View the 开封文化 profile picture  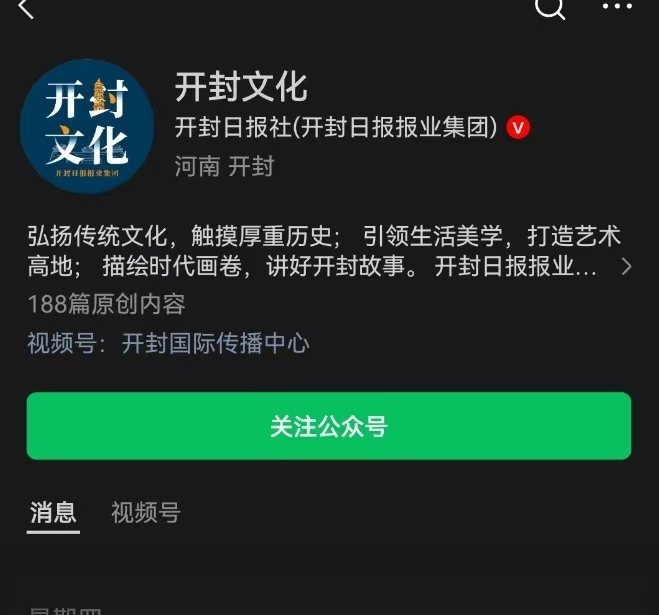(x=87, y=126)
